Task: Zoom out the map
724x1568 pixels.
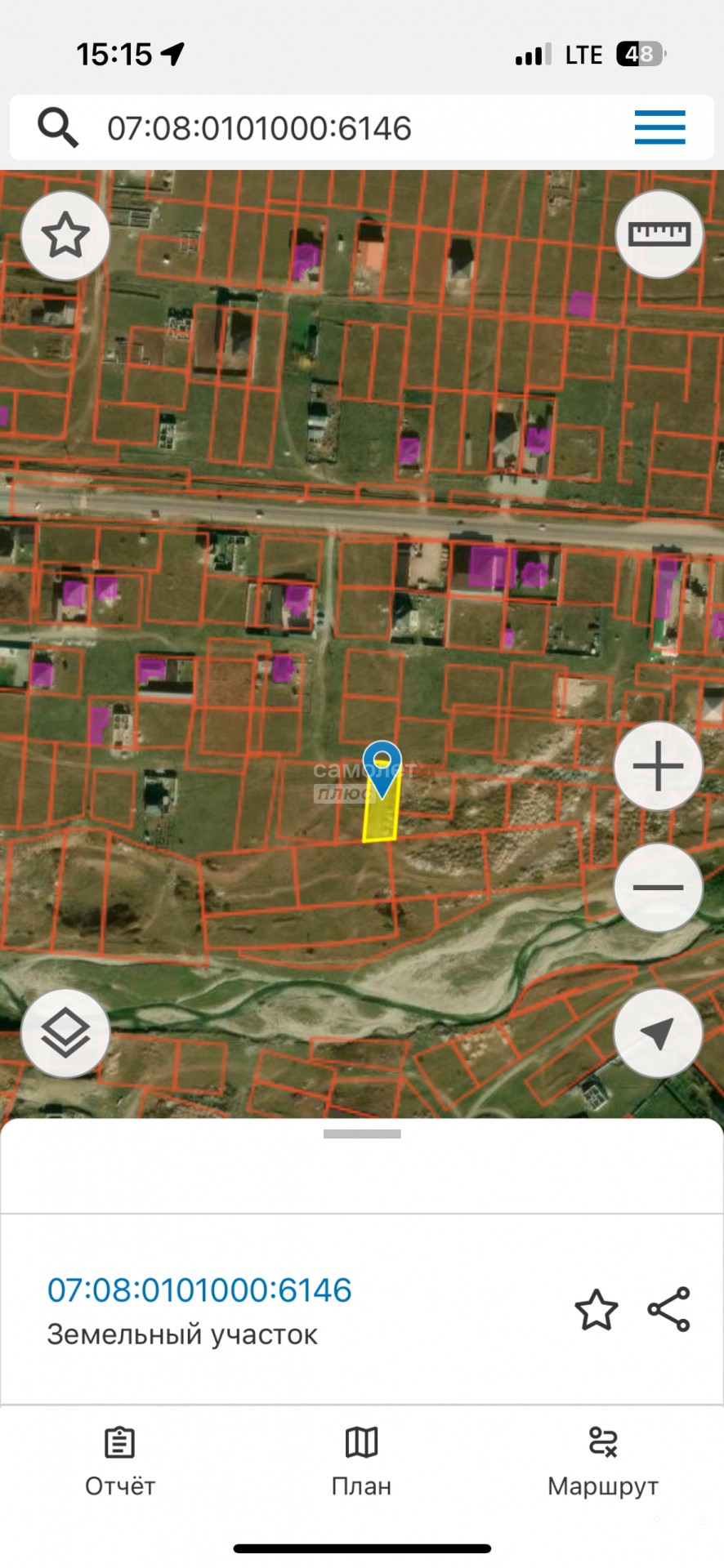Action: click(659, 887)
